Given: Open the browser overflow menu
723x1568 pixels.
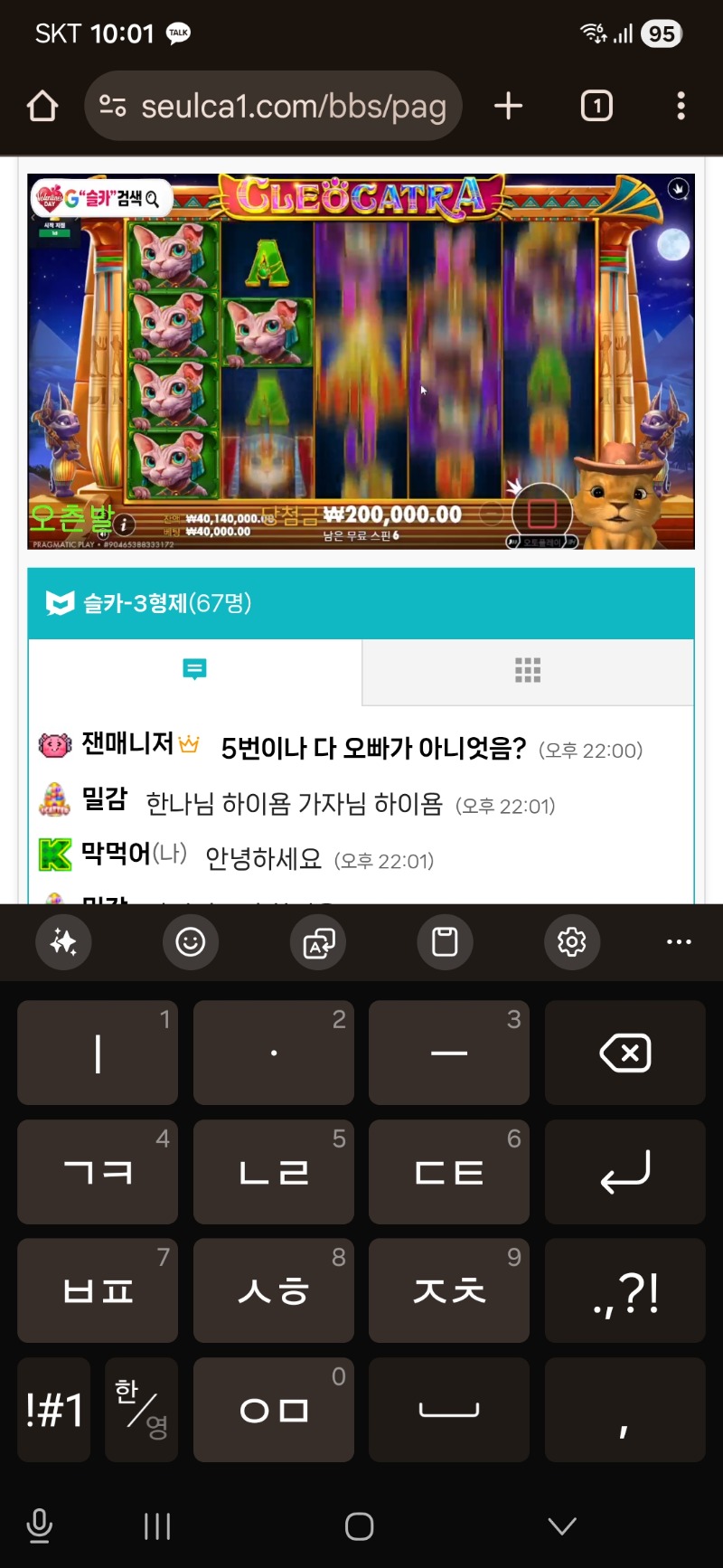Looking at the screenshot, I should coord(681,106).
